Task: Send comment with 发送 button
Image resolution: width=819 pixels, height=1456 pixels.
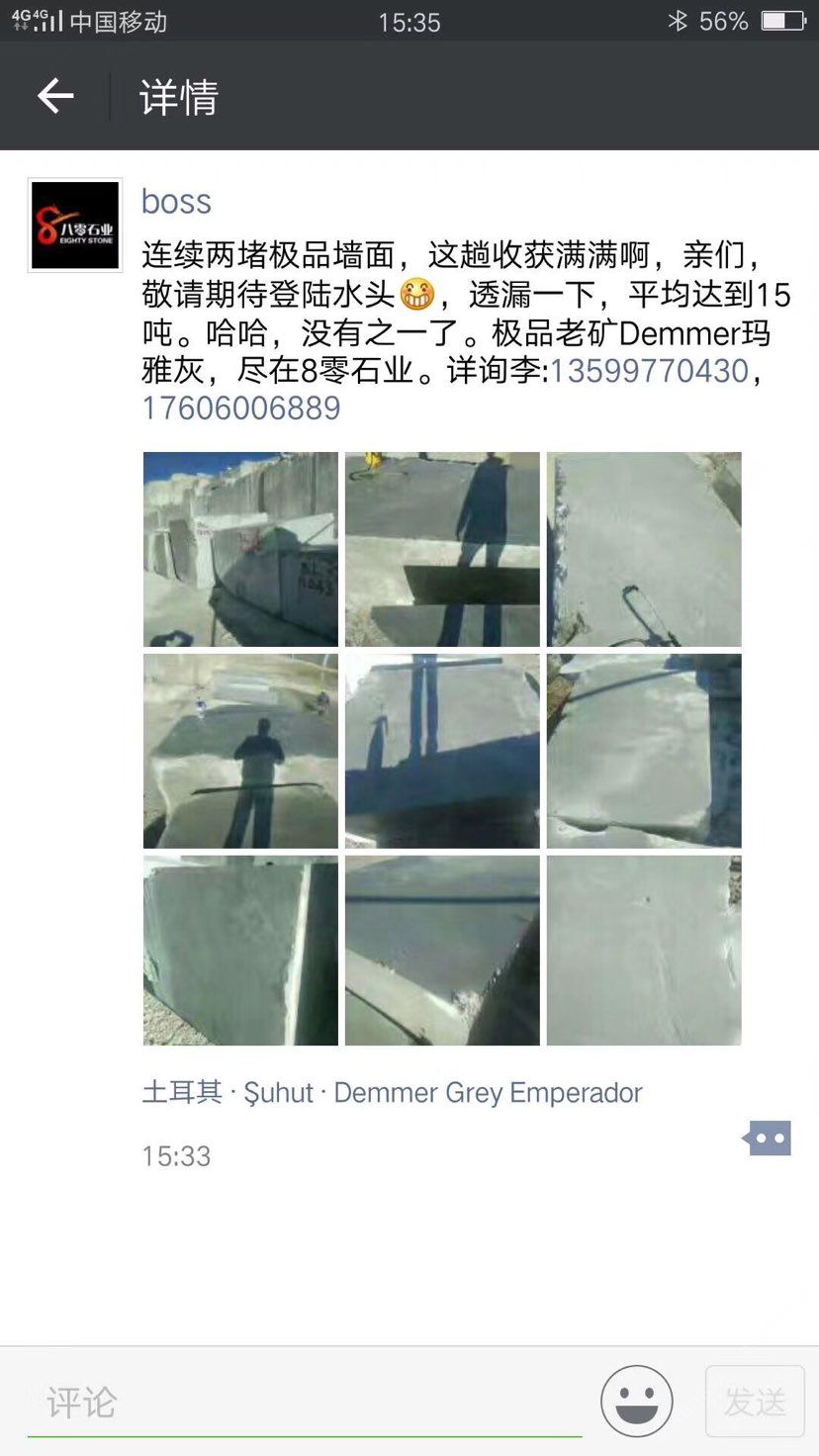Action: 755,1401
